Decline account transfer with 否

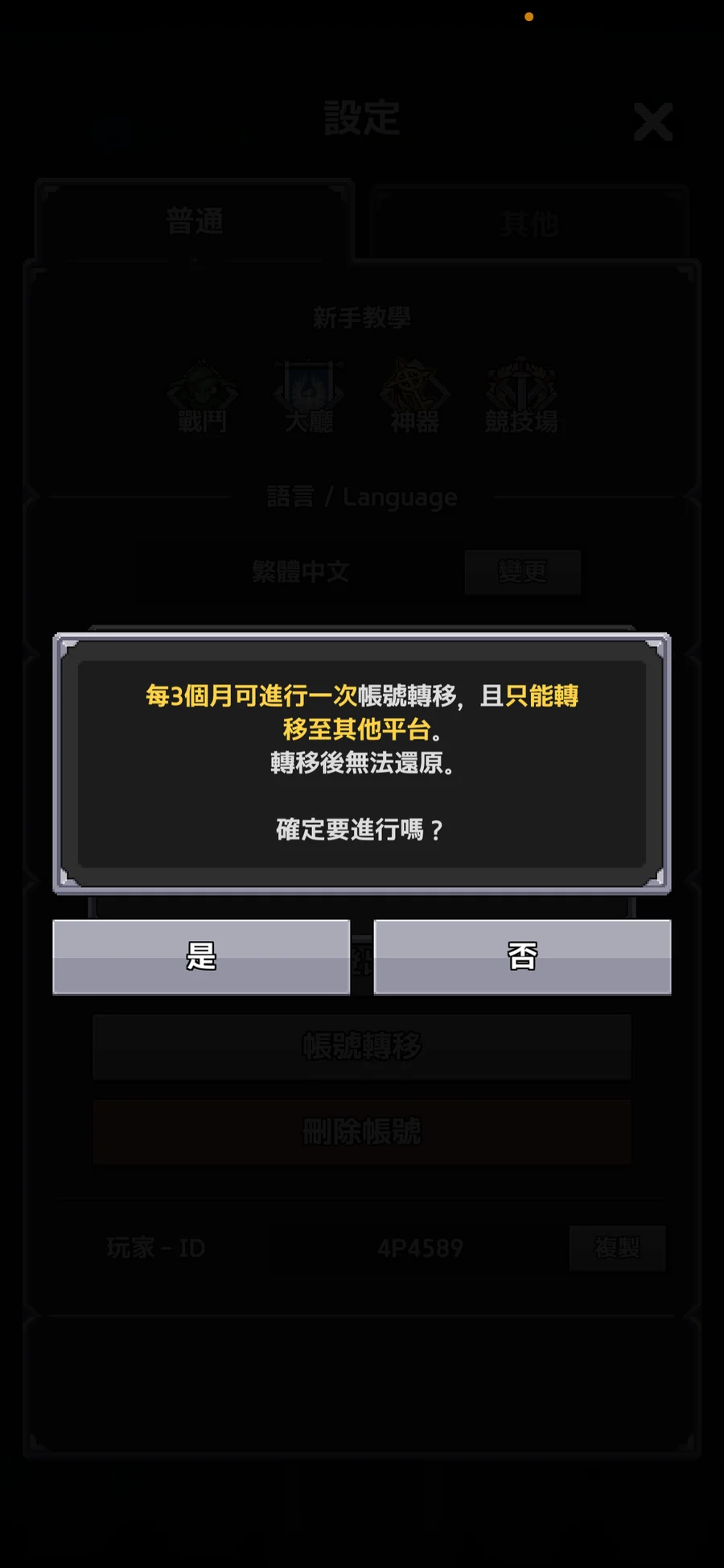point(522,956)
